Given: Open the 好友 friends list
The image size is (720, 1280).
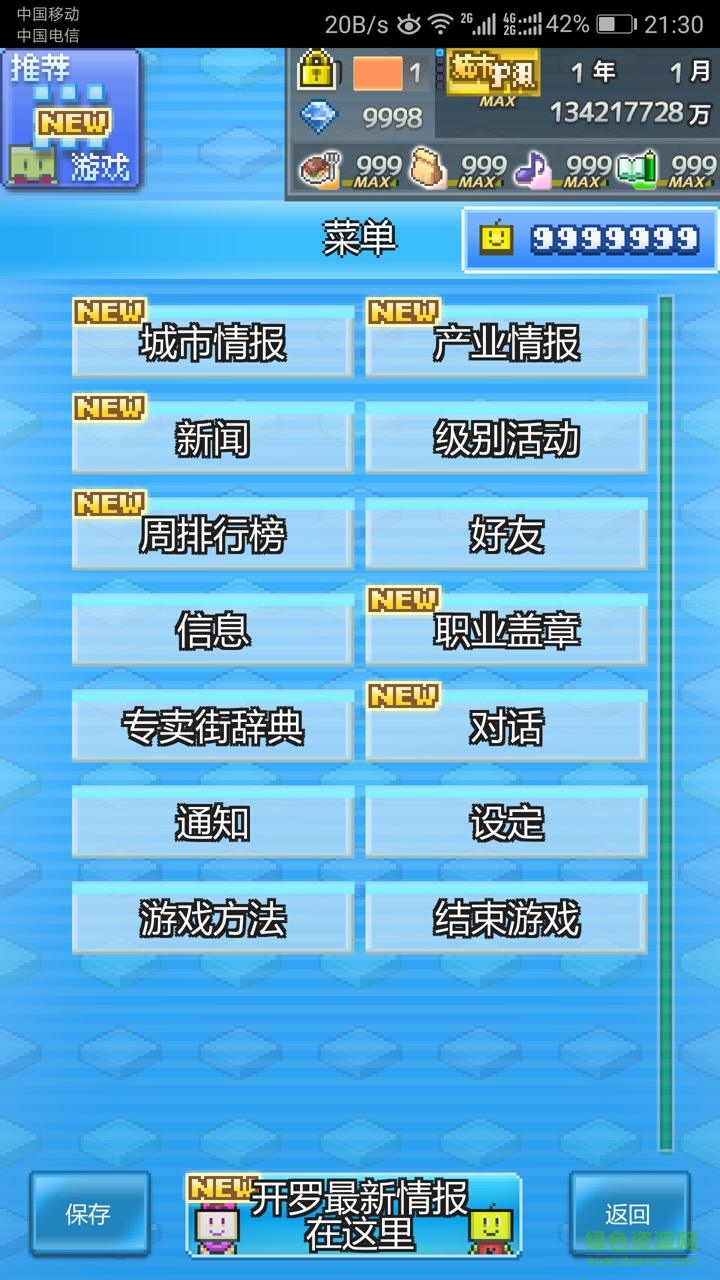Looking at the screenshot, I should pos(507,536).
